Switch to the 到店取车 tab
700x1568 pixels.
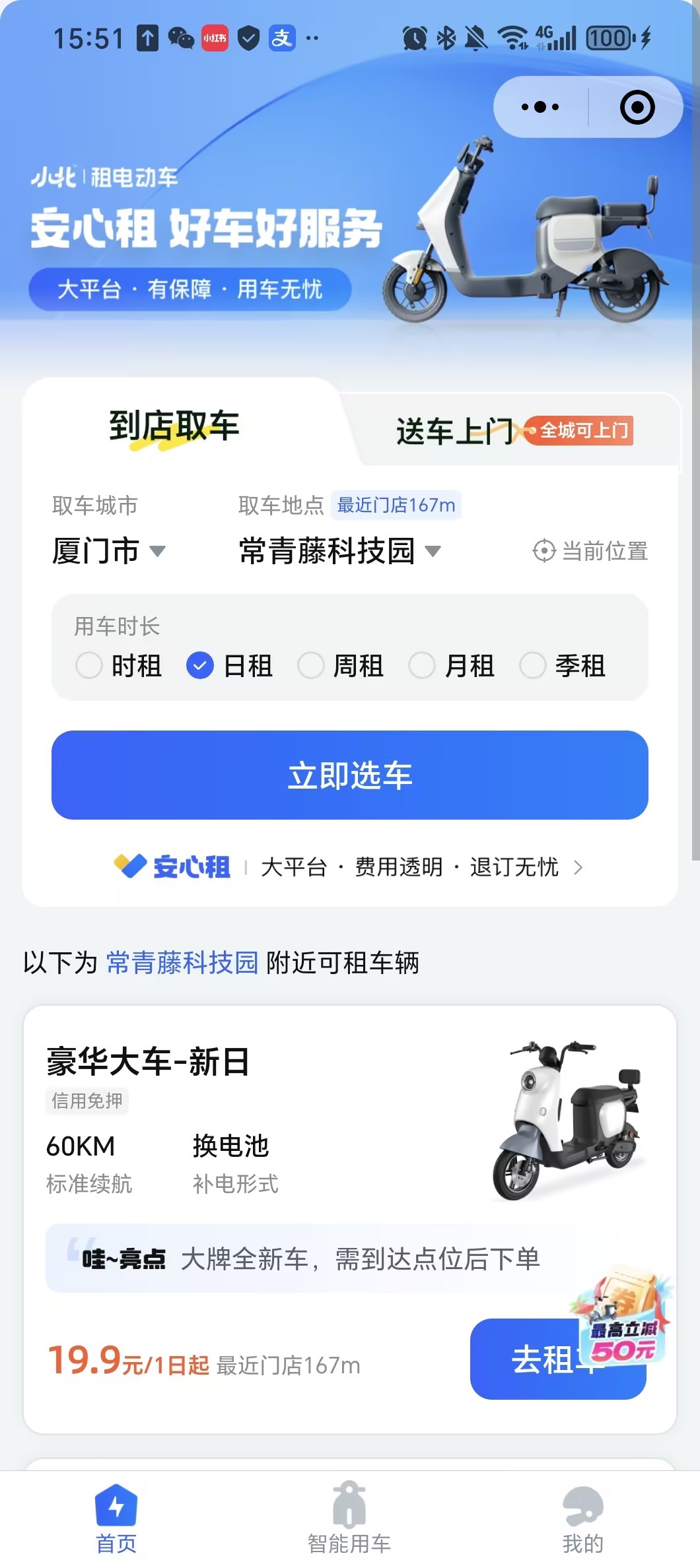(174, 426)
